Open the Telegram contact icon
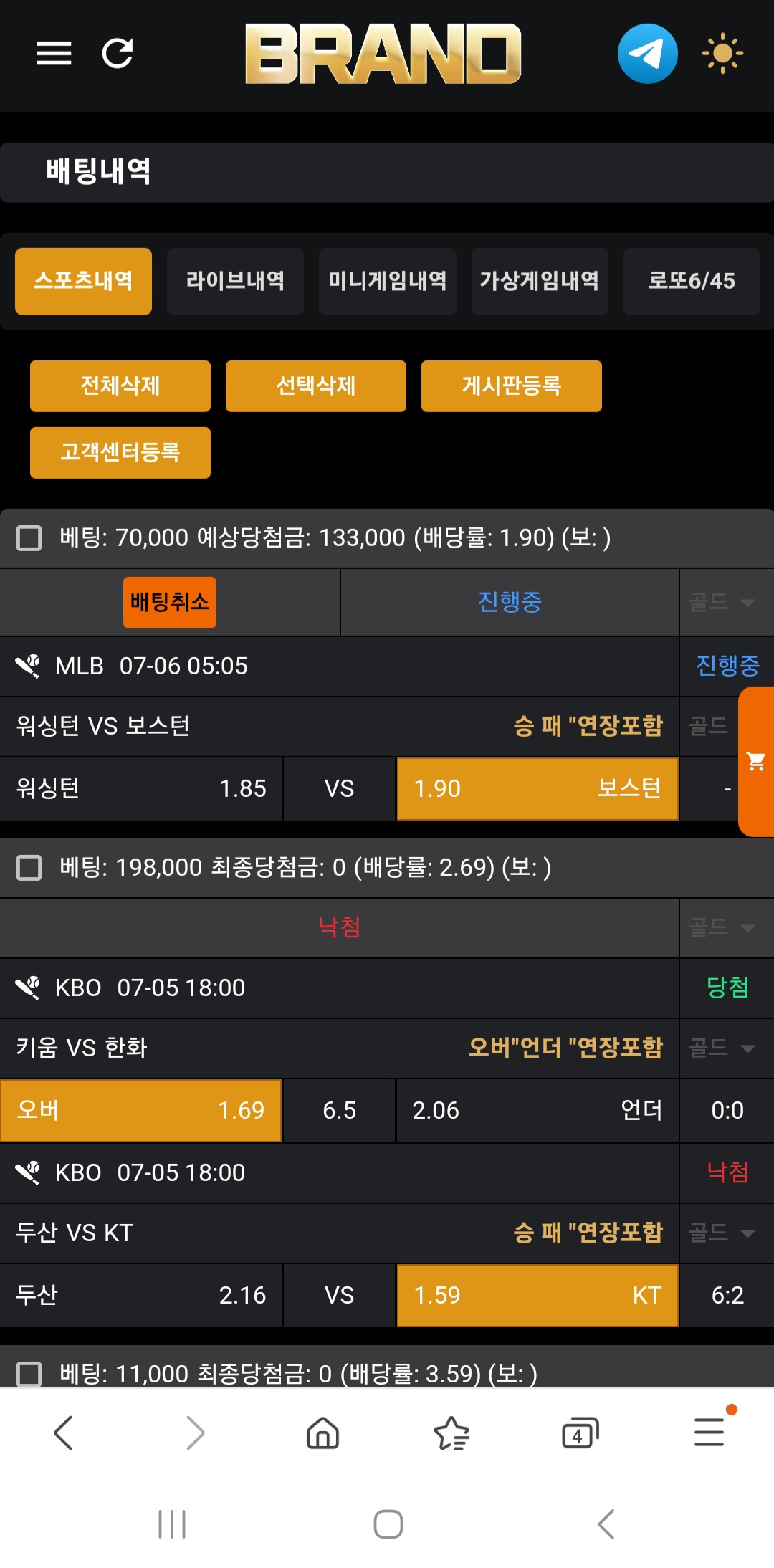Screen dimensions: 774x1568 point(648,54)
